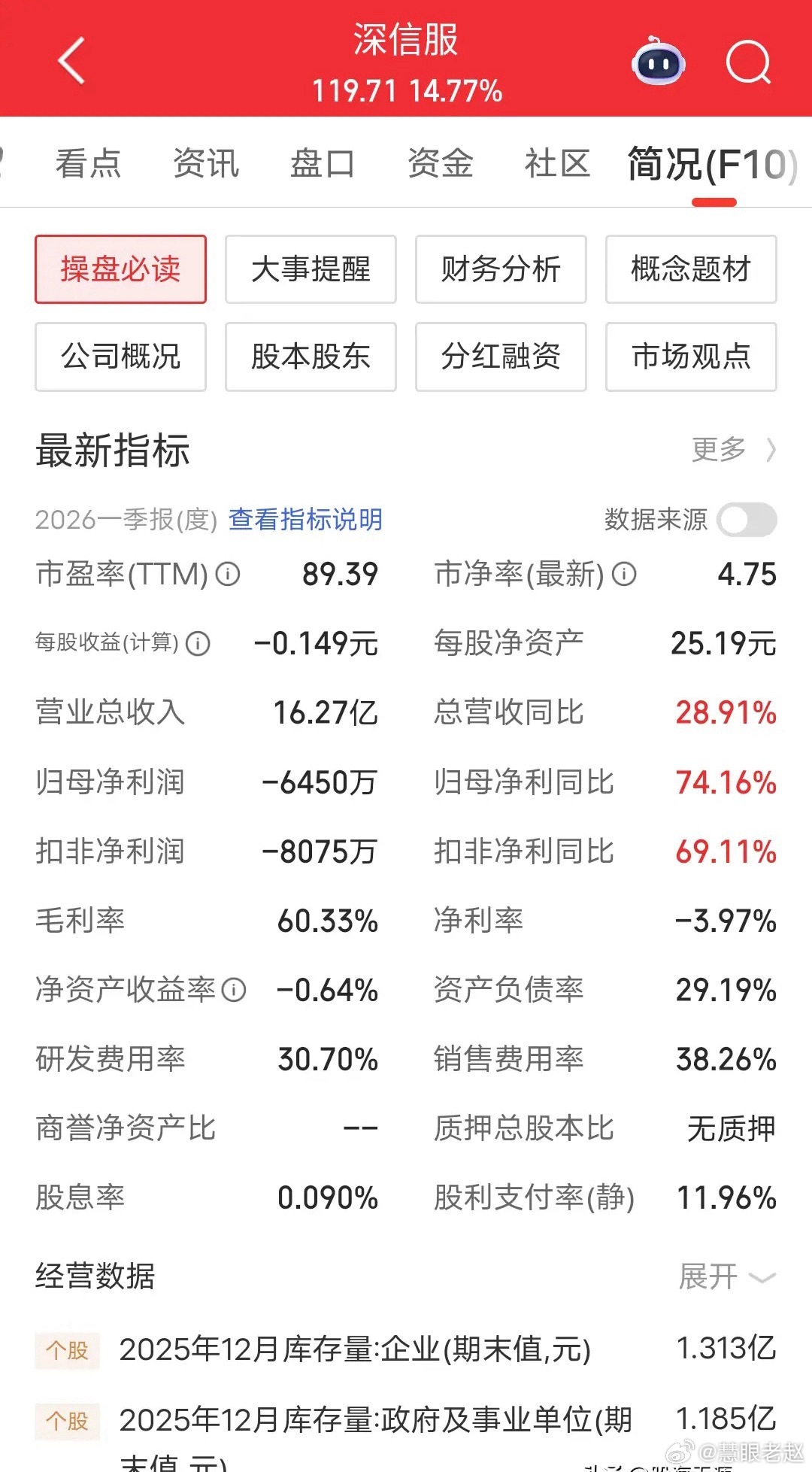This screenshot has width=812, height=1472.
Task: Expand the 经营数据 section with 展开
Action: click(x=727, y=1276)
